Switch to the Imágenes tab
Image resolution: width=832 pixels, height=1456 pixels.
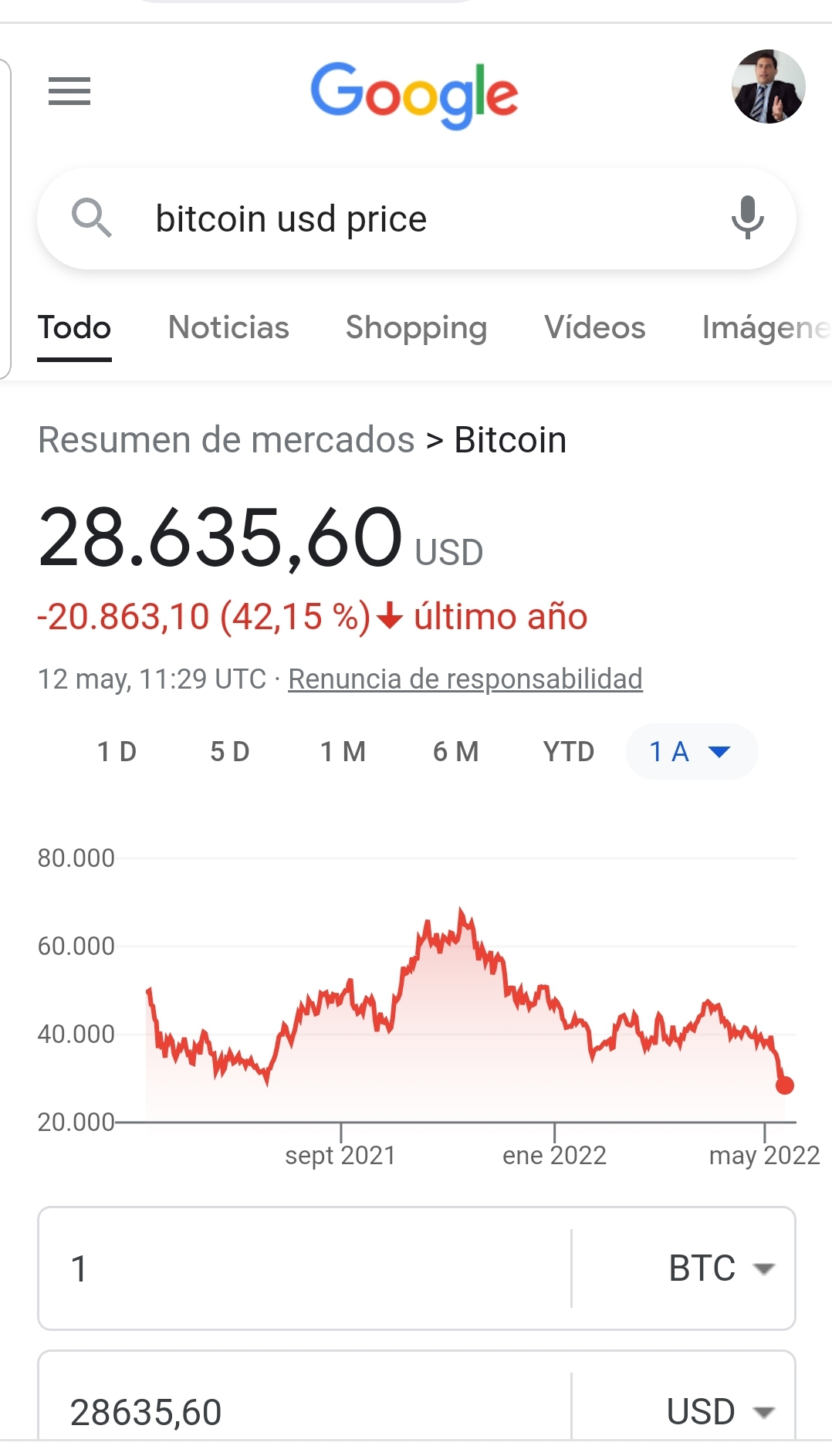pyautogui.click(x=764, y=328)
